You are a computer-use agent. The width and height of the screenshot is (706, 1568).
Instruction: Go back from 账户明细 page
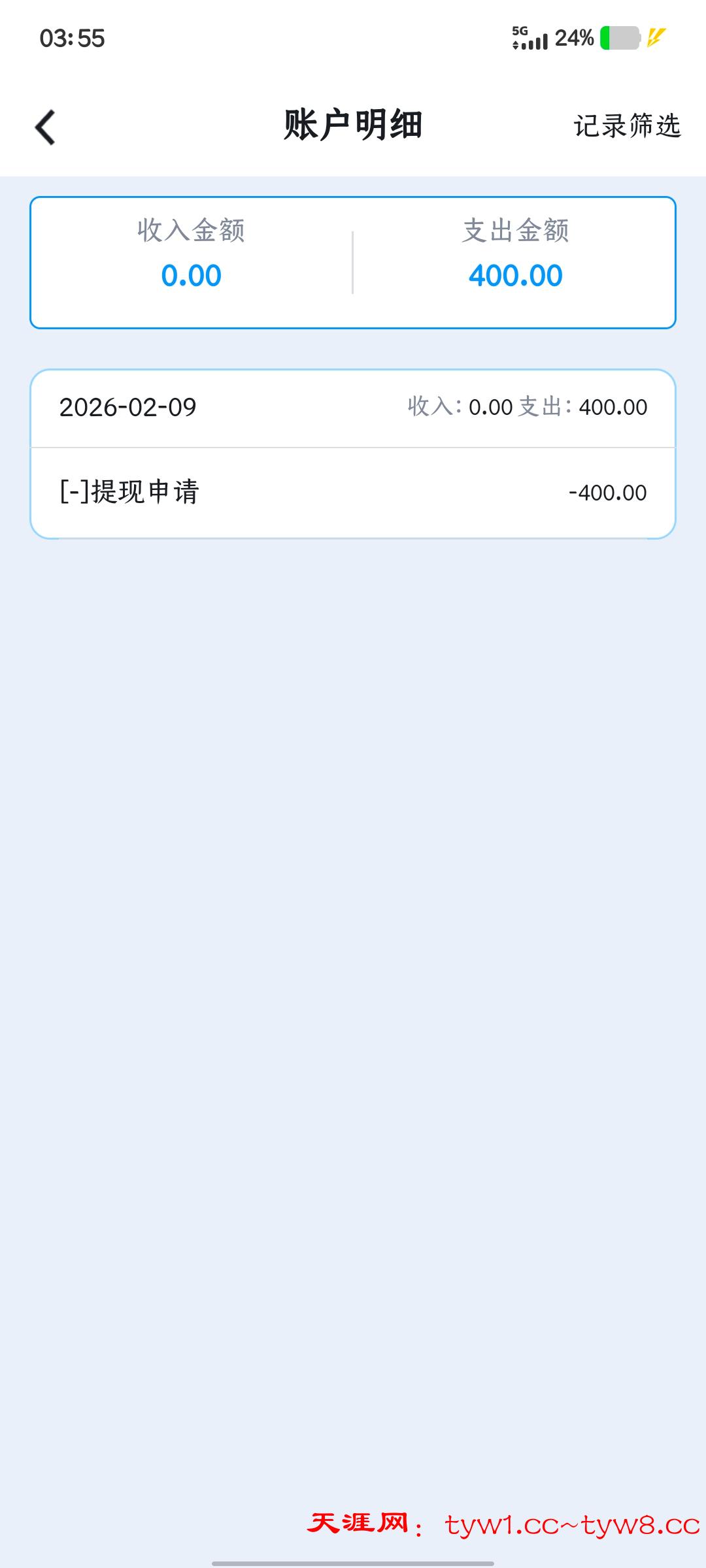pyautogui.click(x=45, y=127)
